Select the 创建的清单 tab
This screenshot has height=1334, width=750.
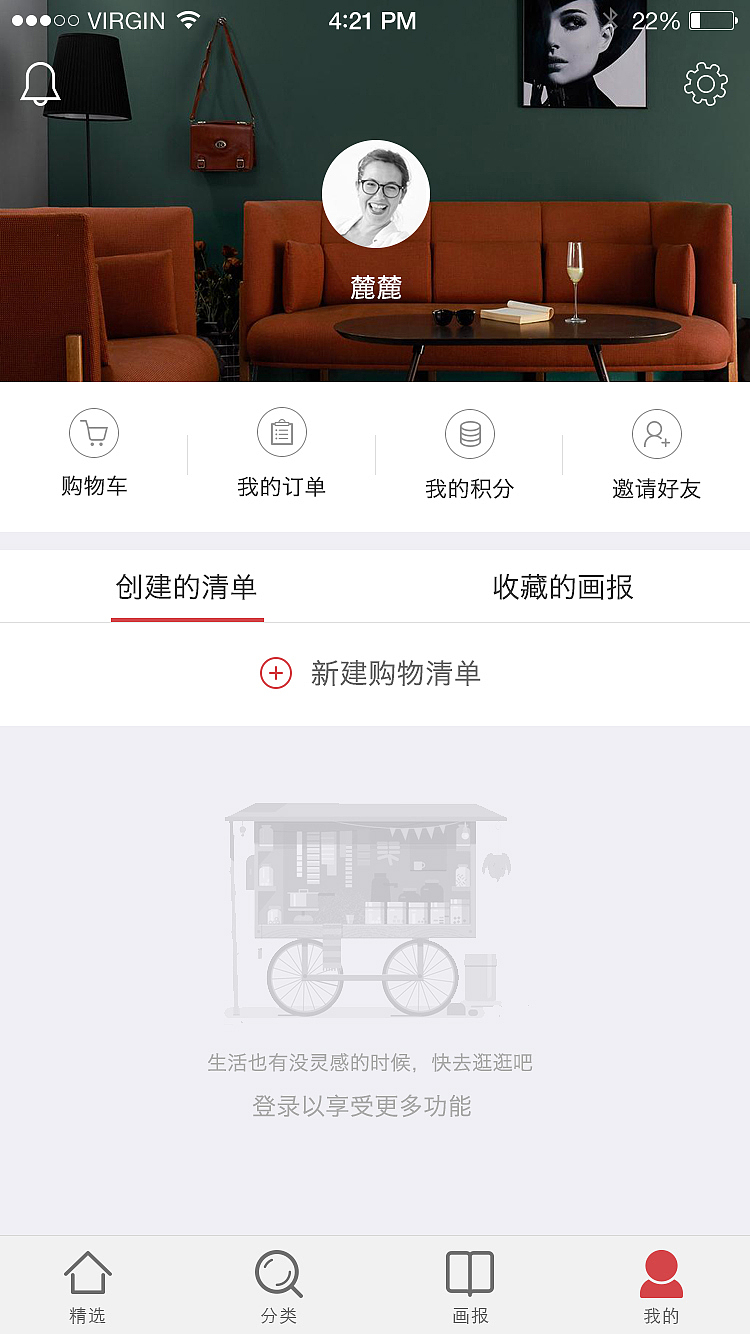click(187, 587)
